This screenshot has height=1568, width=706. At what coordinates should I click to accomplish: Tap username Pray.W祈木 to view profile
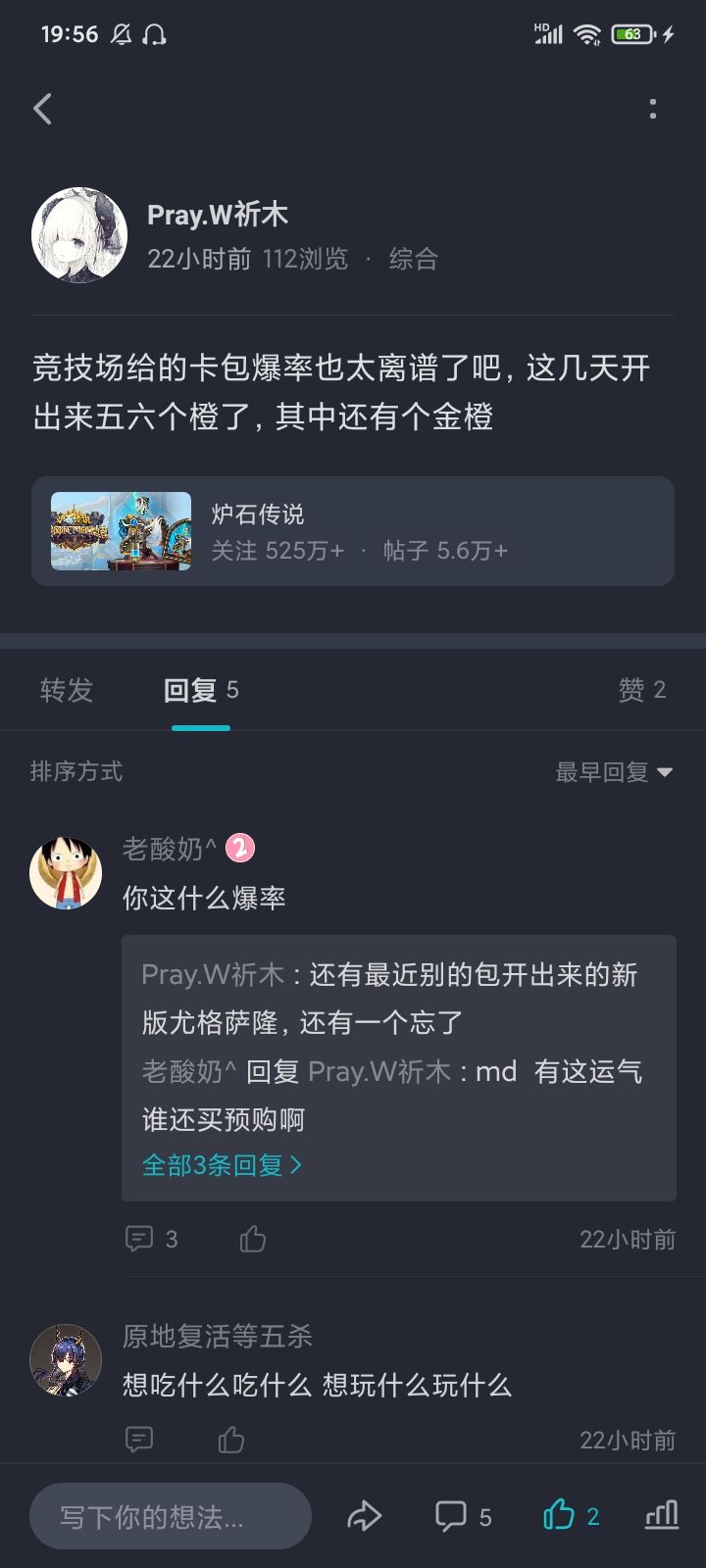tap(218, 214)
